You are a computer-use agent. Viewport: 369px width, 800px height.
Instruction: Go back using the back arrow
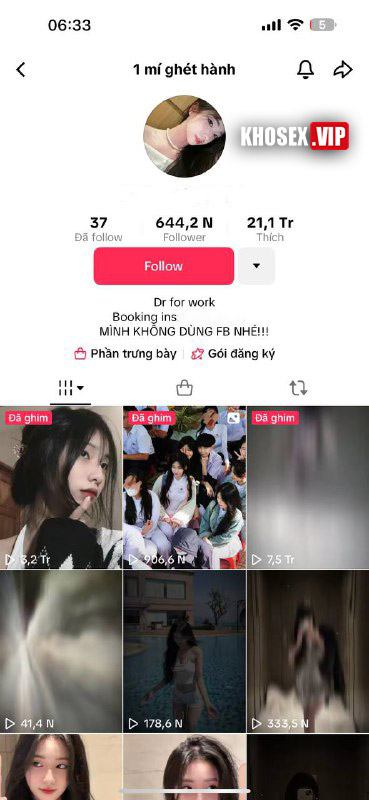click(20, 70)
